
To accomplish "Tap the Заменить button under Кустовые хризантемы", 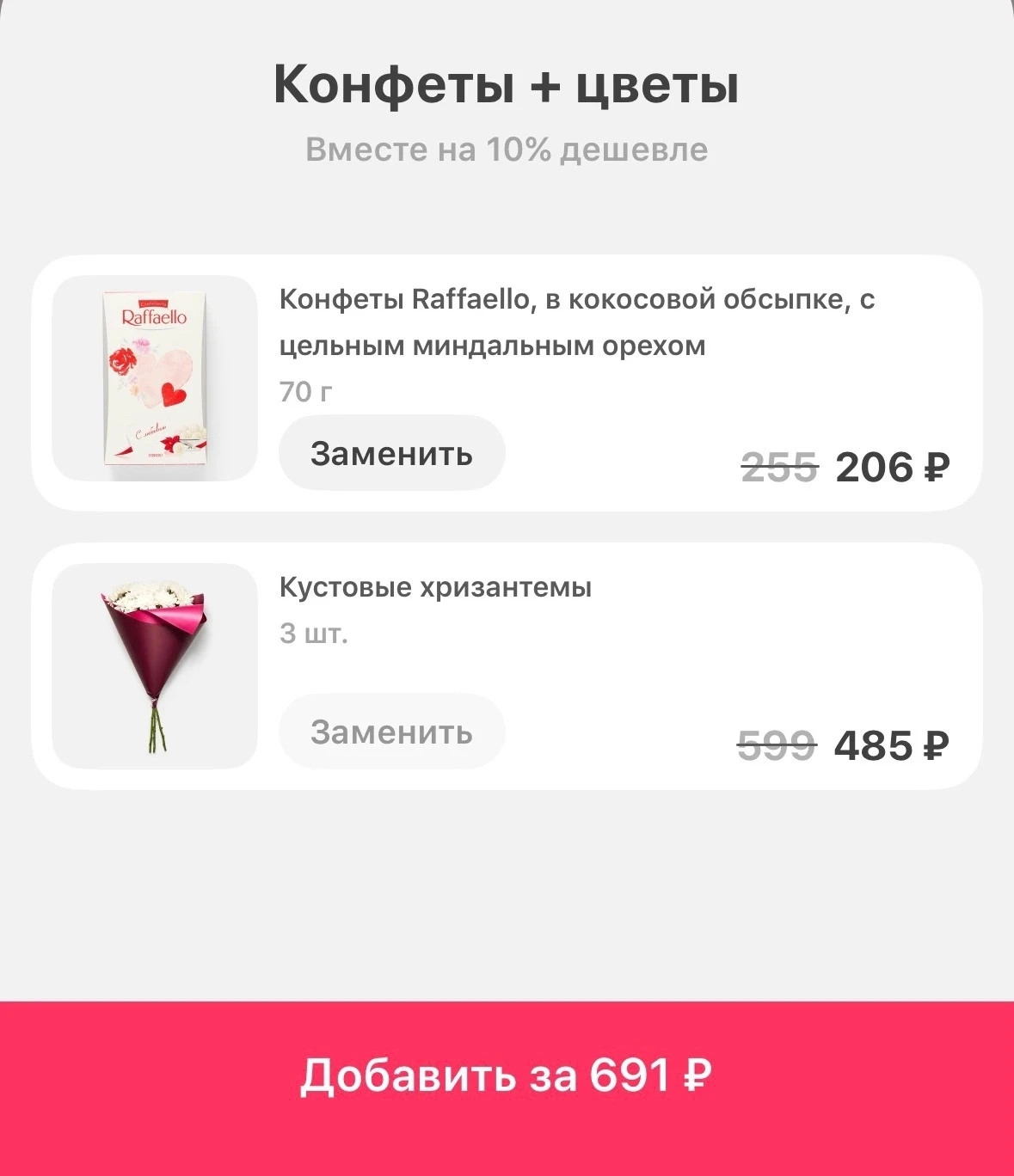I will [391, 732].
